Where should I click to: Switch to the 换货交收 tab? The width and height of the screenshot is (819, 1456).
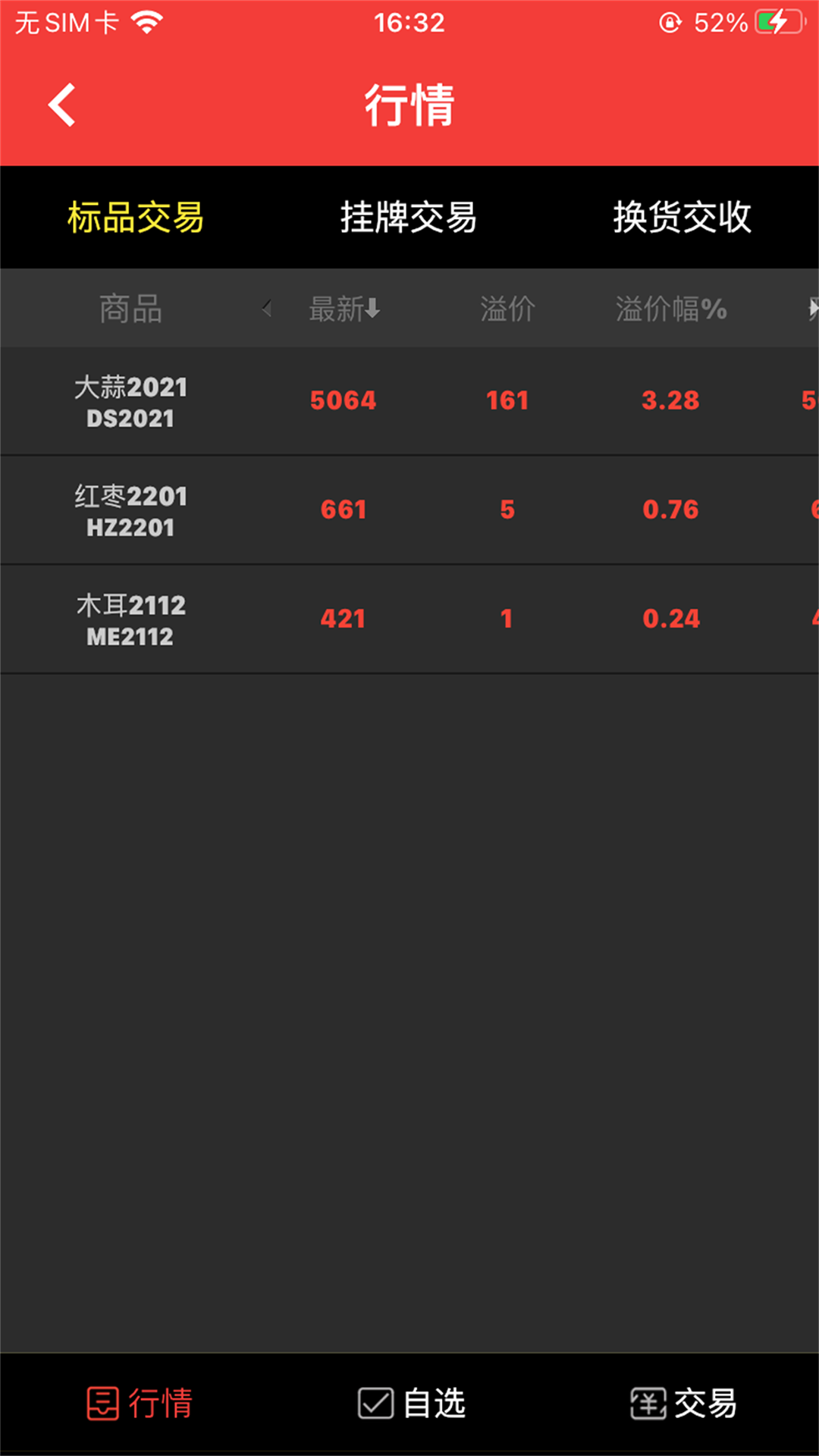click(x=682, y=218)
